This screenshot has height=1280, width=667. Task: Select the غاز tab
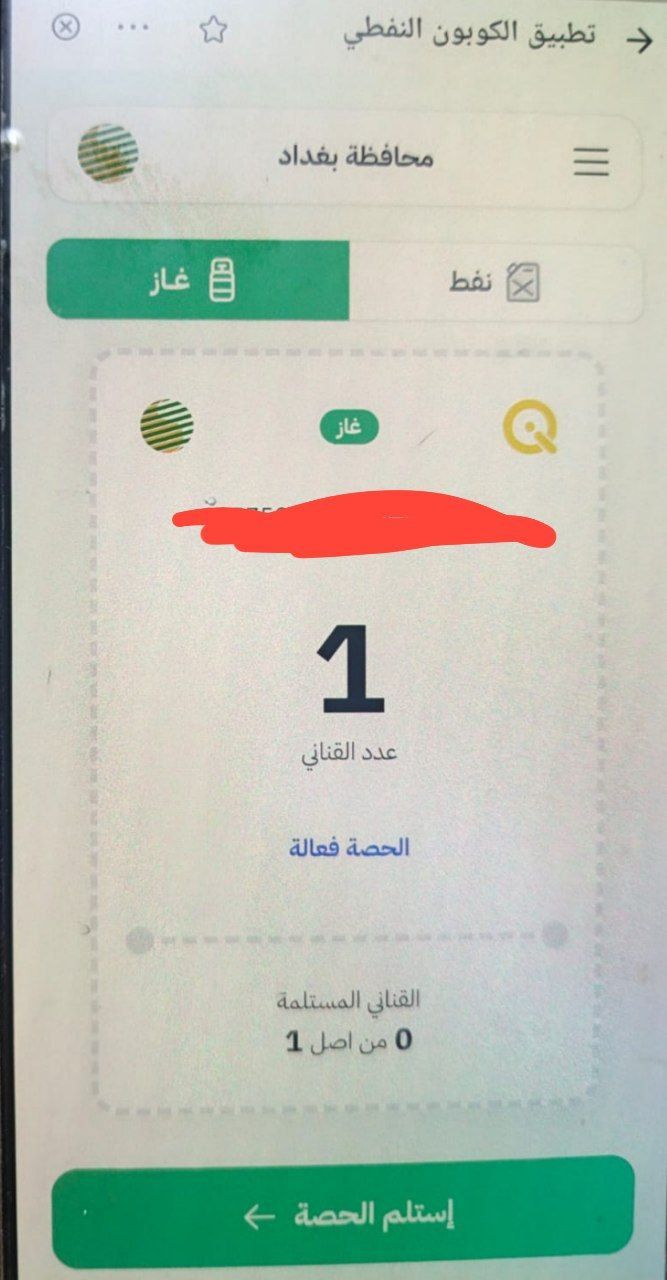[x=199, y=281]
